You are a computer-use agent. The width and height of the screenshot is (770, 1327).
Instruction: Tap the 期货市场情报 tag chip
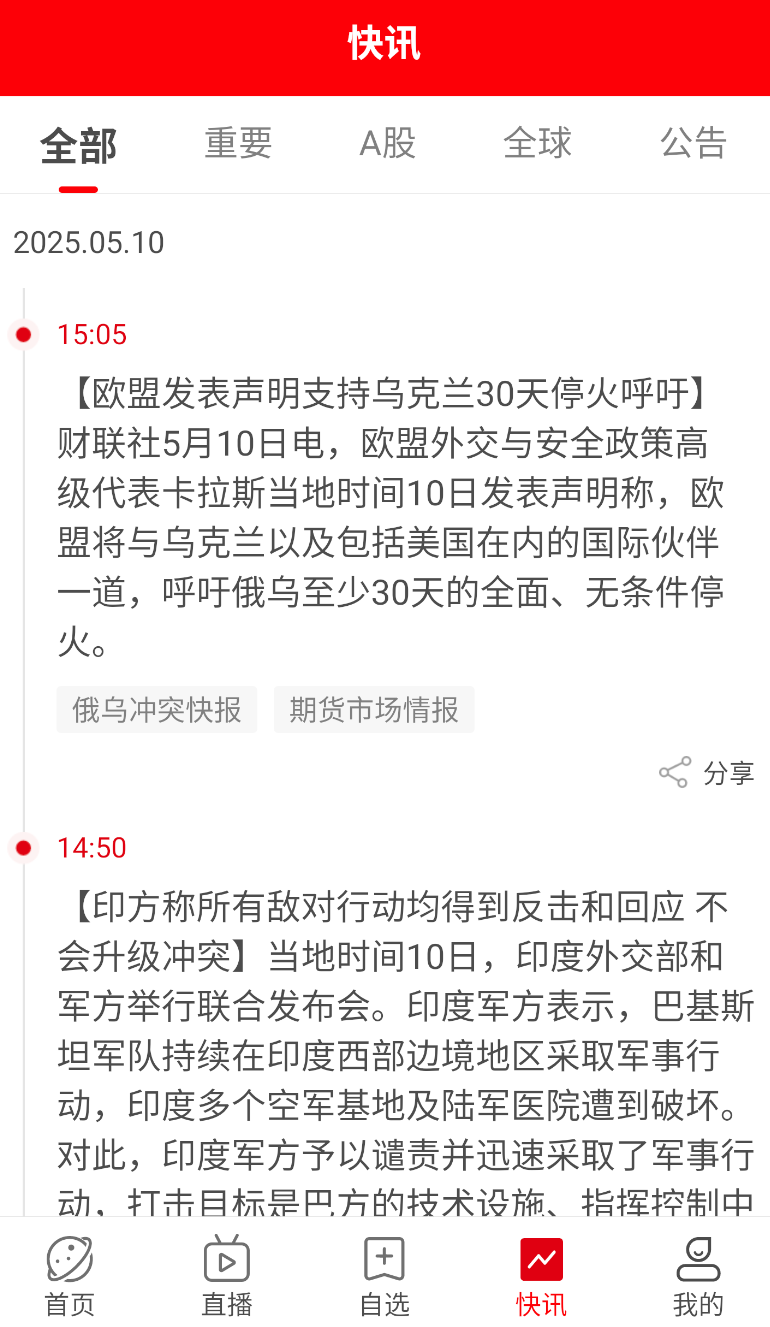coord(374,710)
